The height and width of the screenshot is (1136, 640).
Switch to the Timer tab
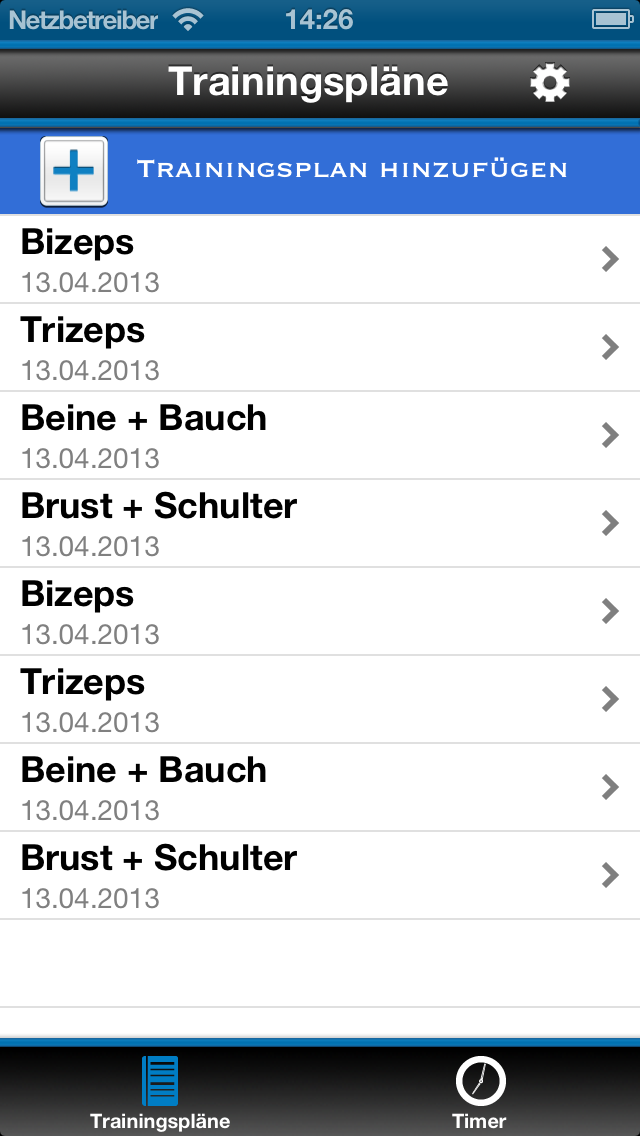[x=480, y=1093]
